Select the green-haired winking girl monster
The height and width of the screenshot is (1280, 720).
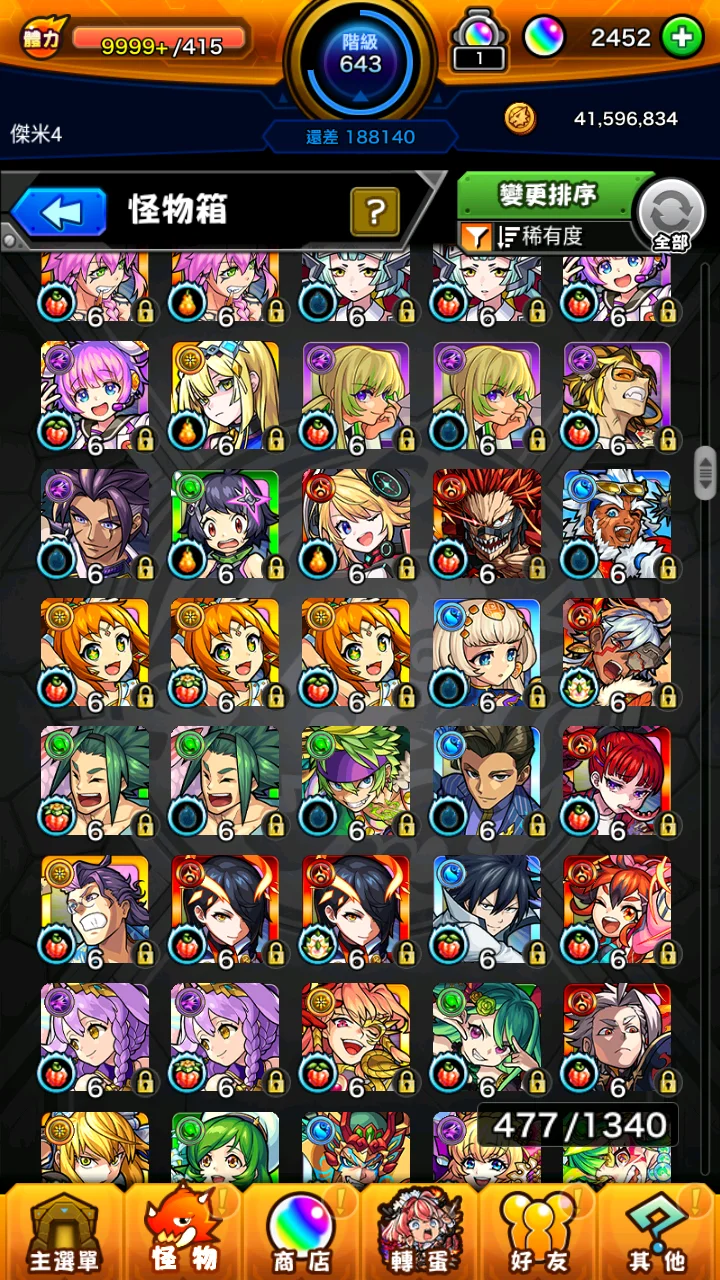click(487, 1038)
